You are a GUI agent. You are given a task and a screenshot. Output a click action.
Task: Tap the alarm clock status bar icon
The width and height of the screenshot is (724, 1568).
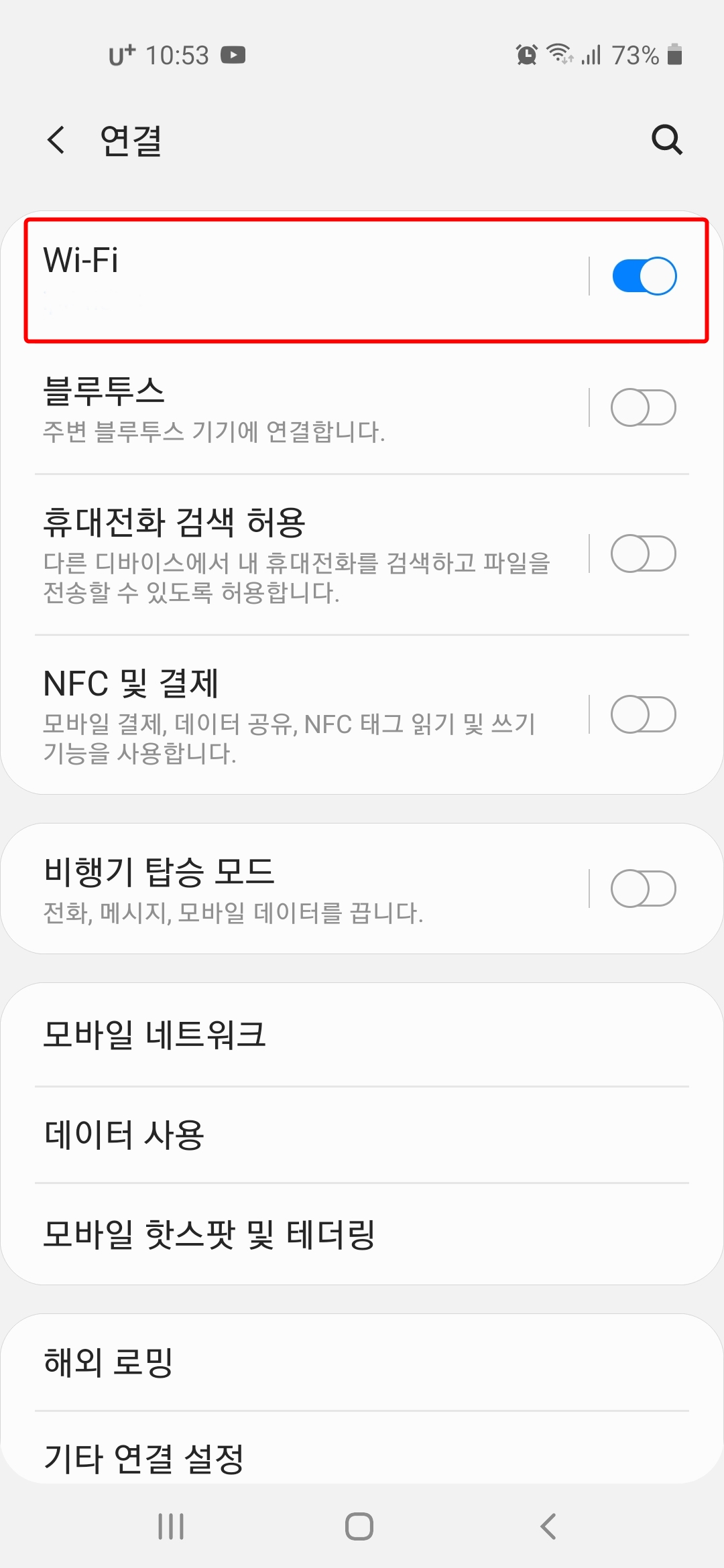click(x=527, y=56)
